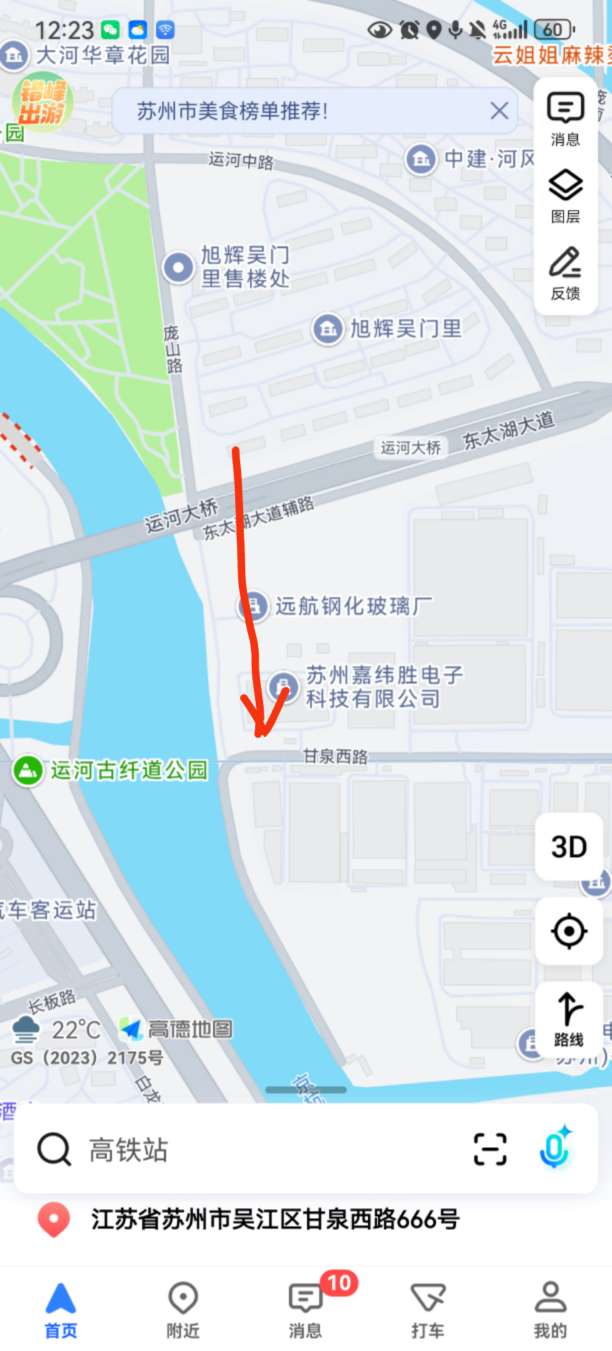The image size is (612, 1351).
Task: Open the 22°C weather widget
Action: [x=56, y=1029]
